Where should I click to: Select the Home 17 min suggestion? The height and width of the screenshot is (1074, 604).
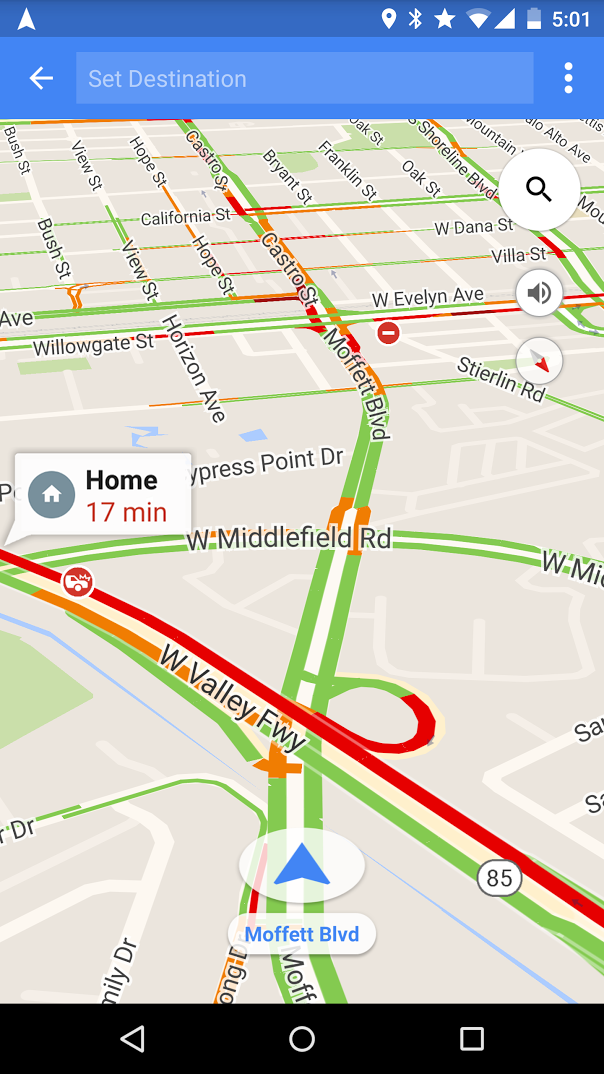[103, 496]
